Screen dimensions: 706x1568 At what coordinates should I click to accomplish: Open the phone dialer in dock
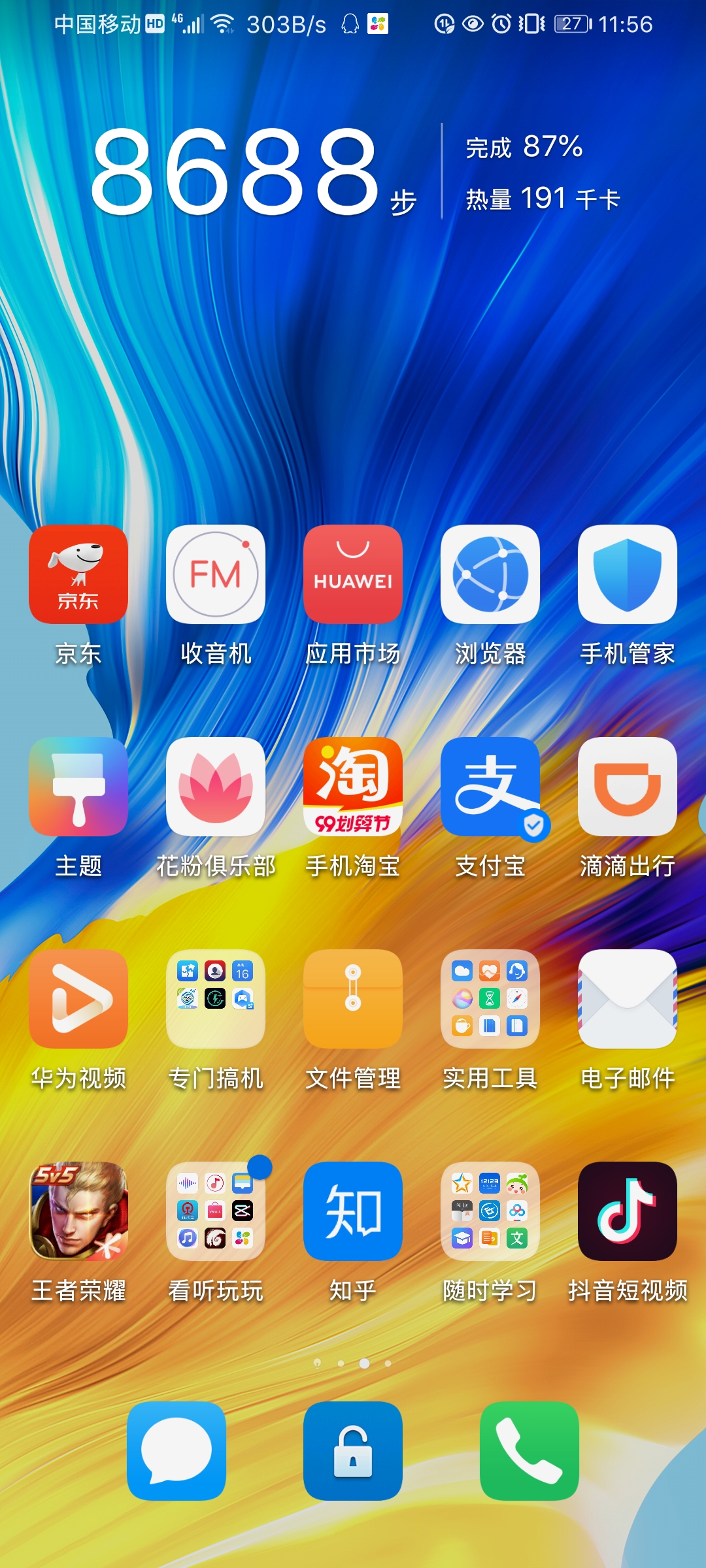[529, 1451]
